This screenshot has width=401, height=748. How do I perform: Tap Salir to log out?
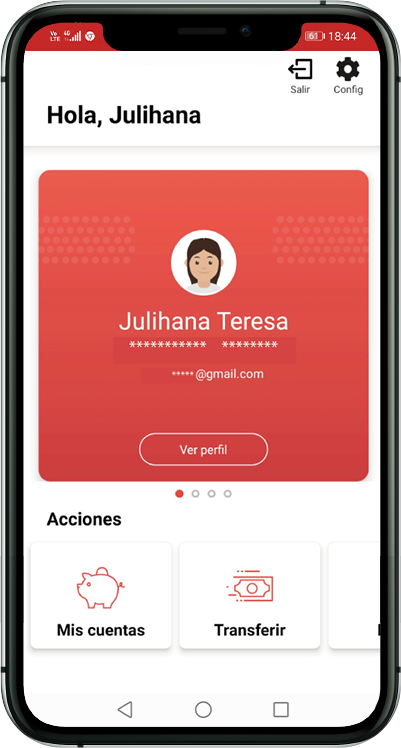[300, 76]
